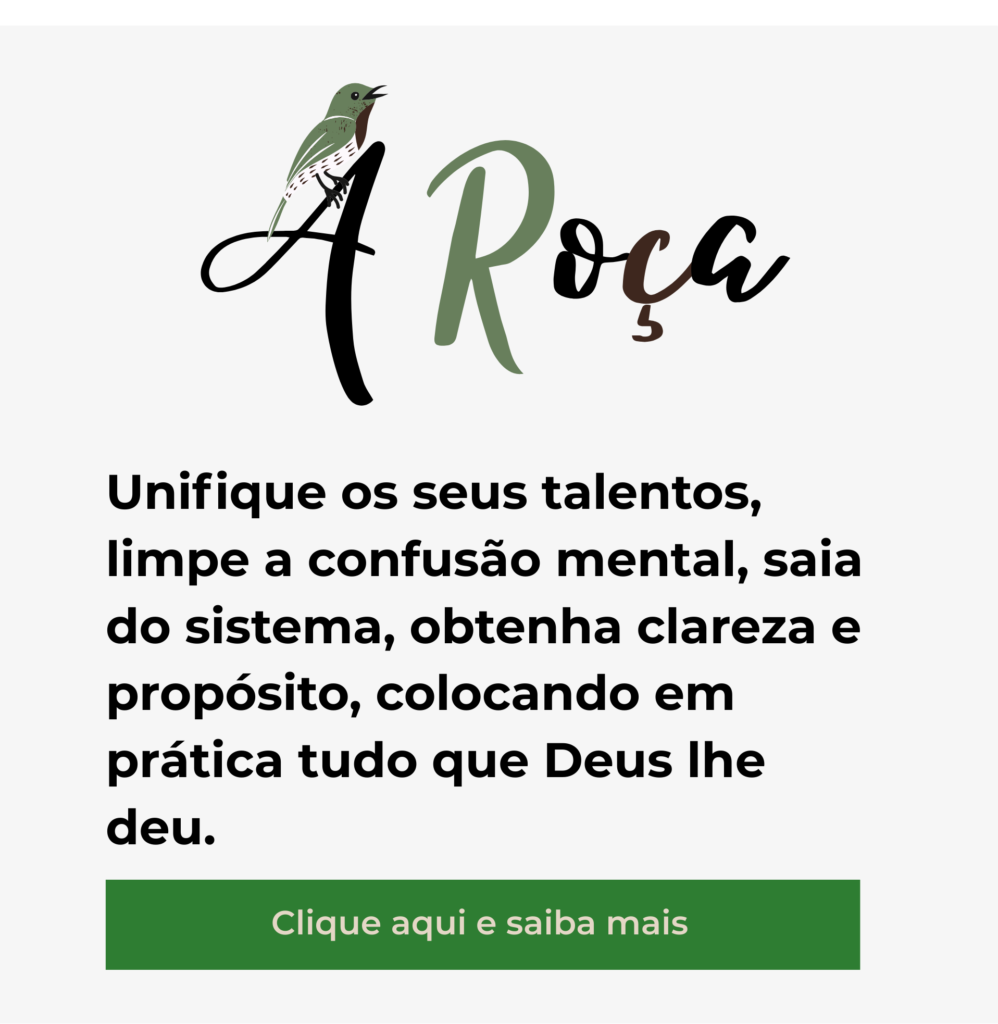Click the Clique aqui e saiba mais button

click(x=483, y=923)
